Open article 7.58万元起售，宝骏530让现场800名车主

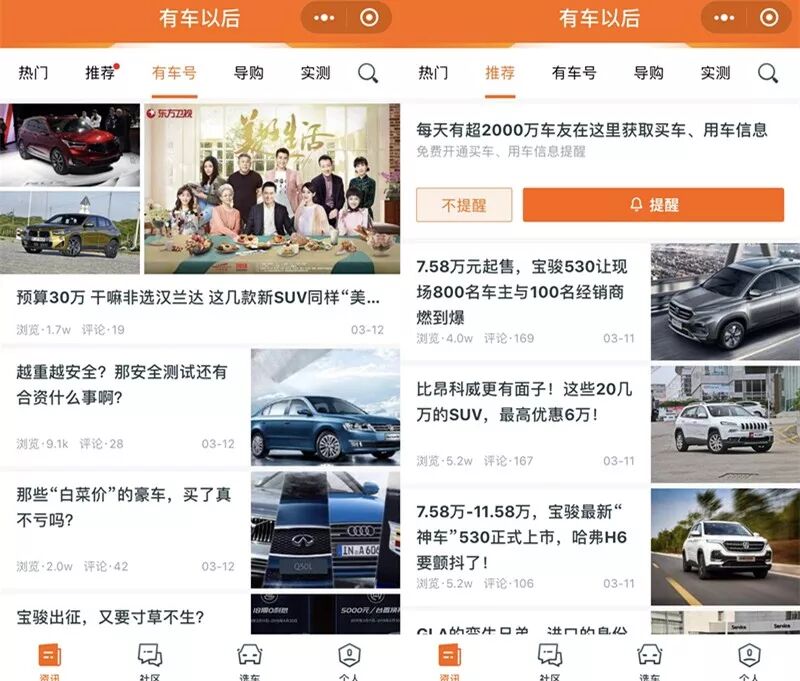tap(520, 292)
